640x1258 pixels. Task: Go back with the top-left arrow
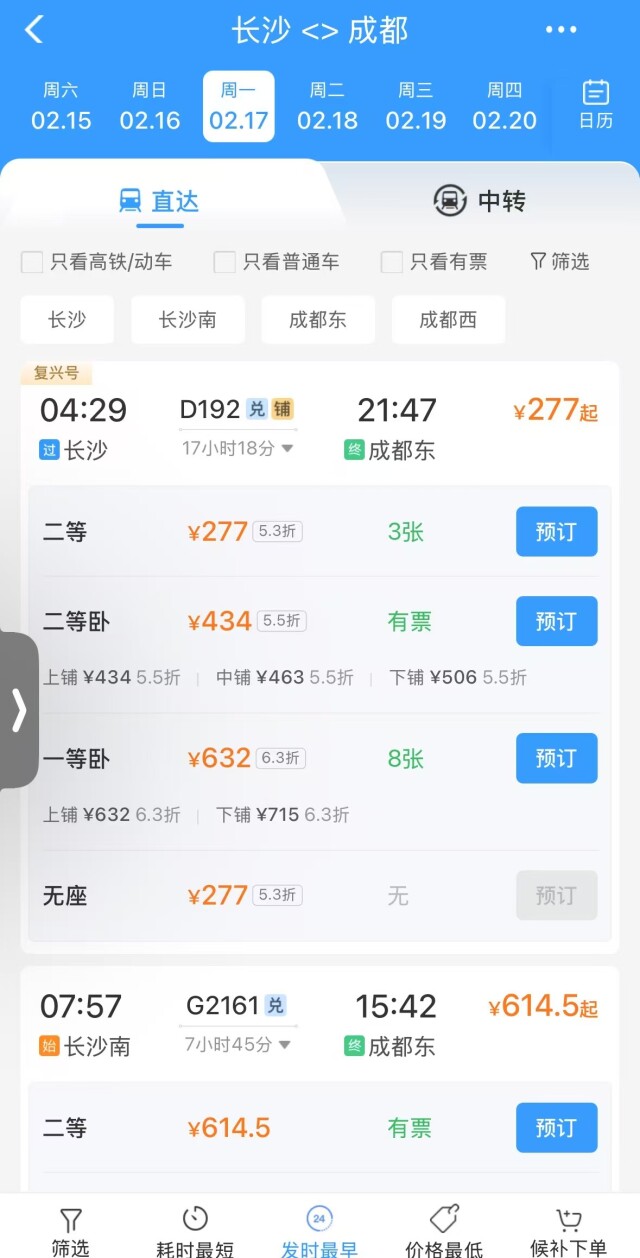tap(35, 29)
